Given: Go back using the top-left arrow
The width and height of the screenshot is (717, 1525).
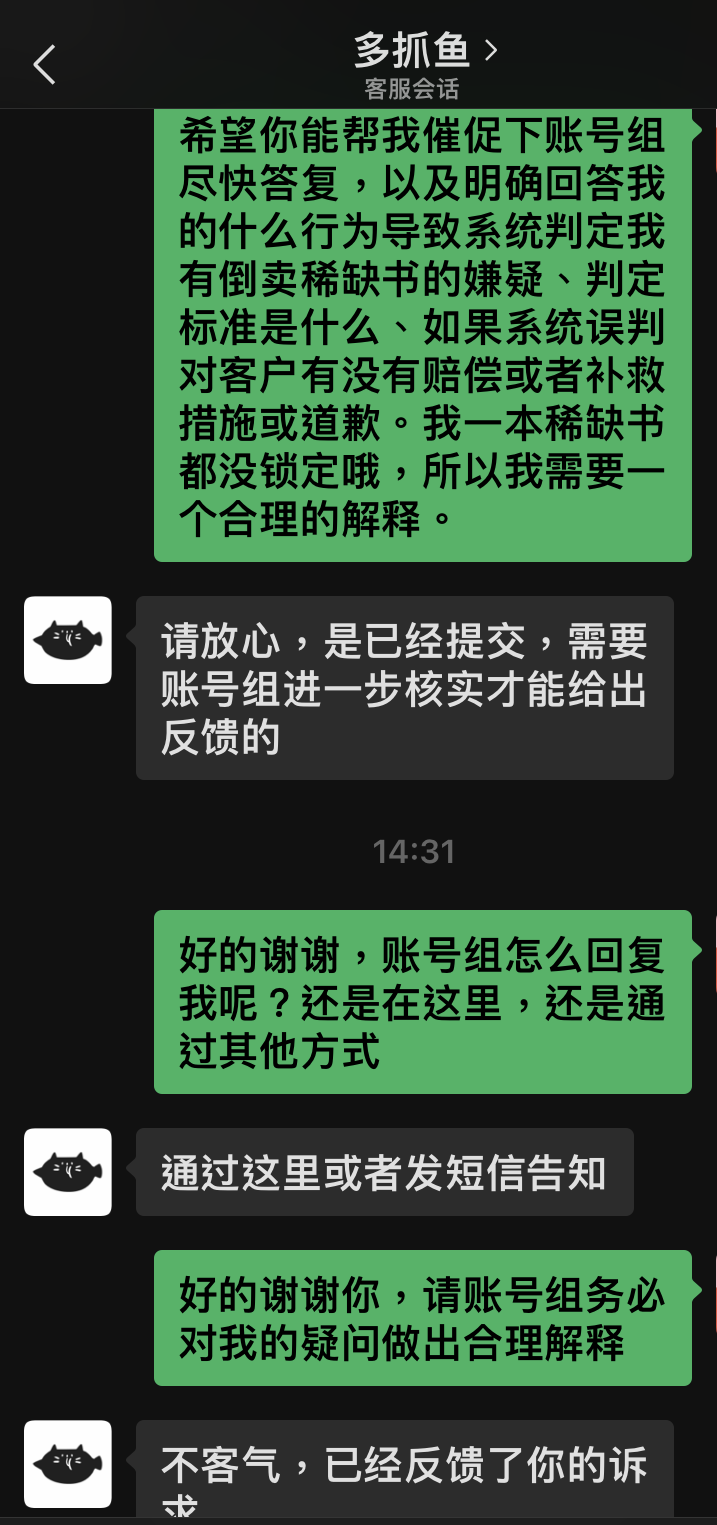Looking at the screenshot, I should point(44,65).
